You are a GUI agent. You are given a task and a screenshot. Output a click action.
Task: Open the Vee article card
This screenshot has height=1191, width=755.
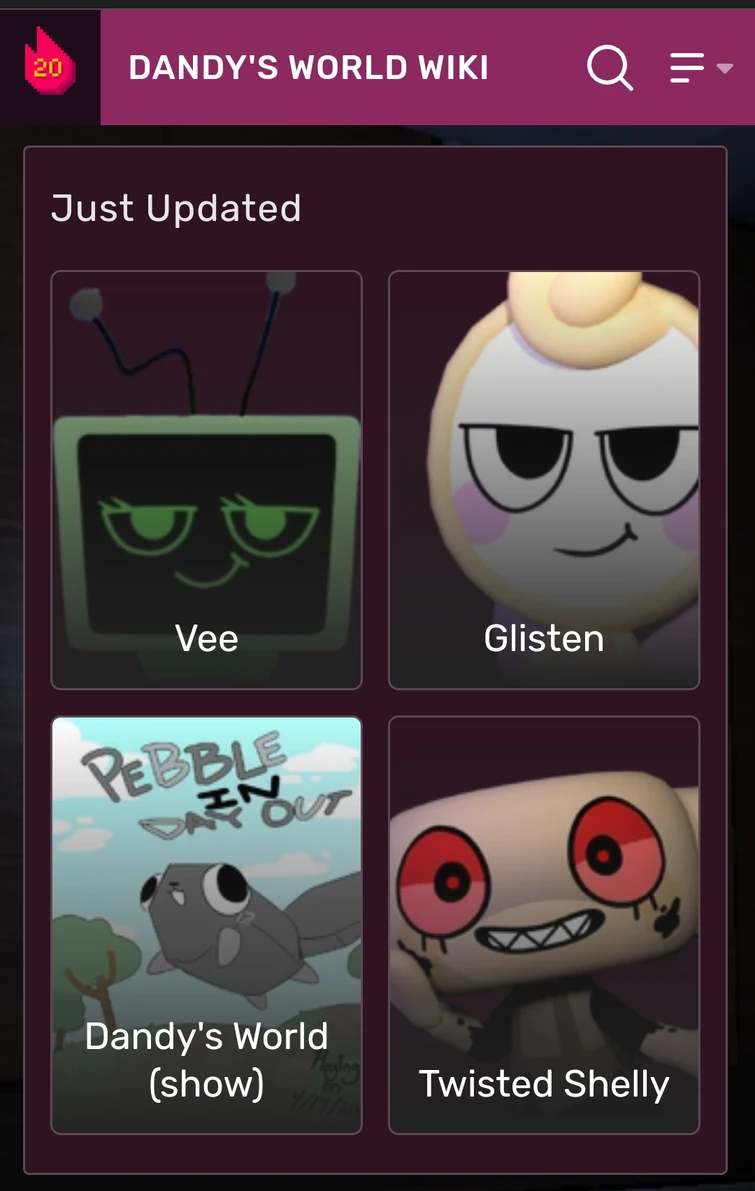pyautogui.click(x=206, y=480)
